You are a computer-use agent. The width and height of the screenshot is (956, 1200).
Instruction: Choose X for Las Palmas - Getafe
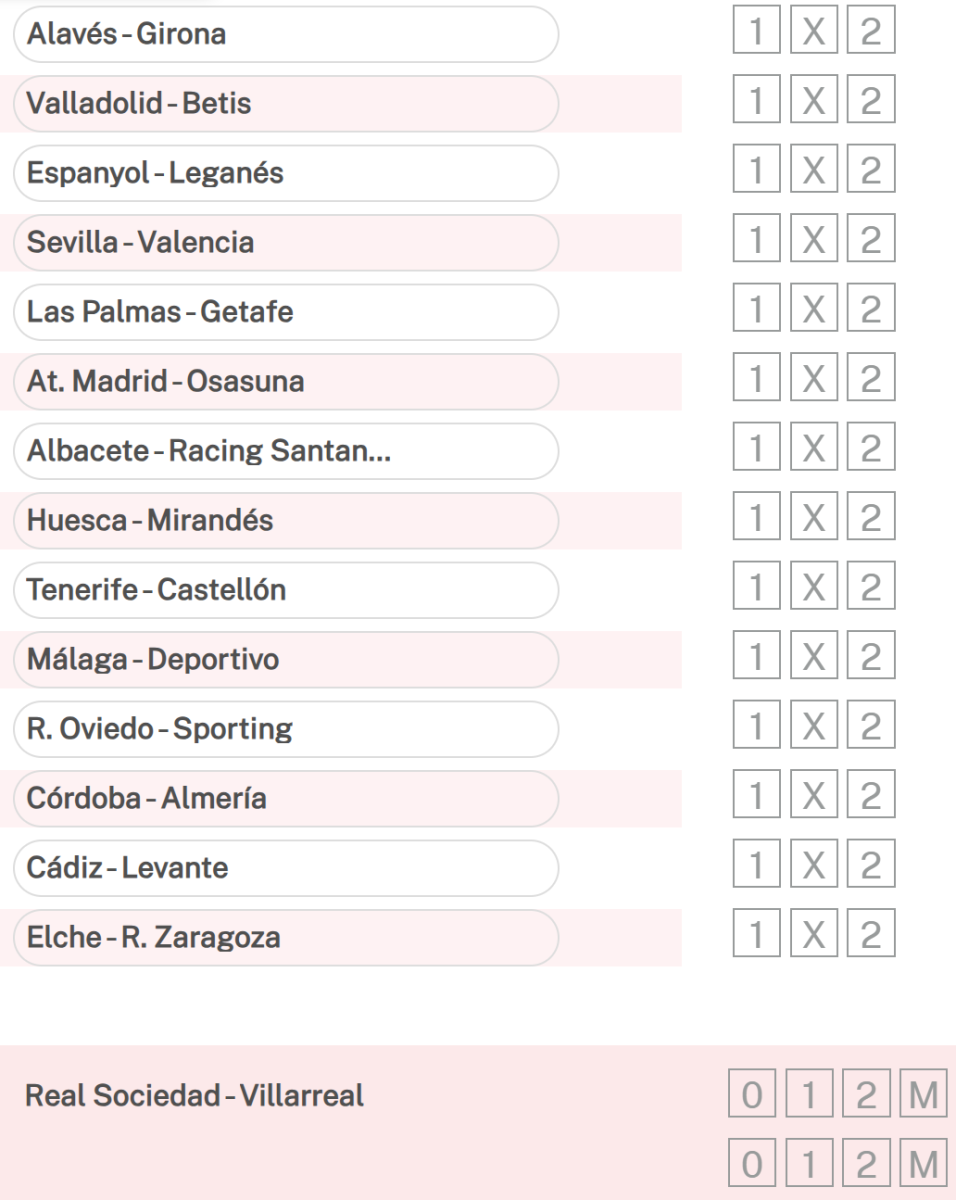pos(814,313)
